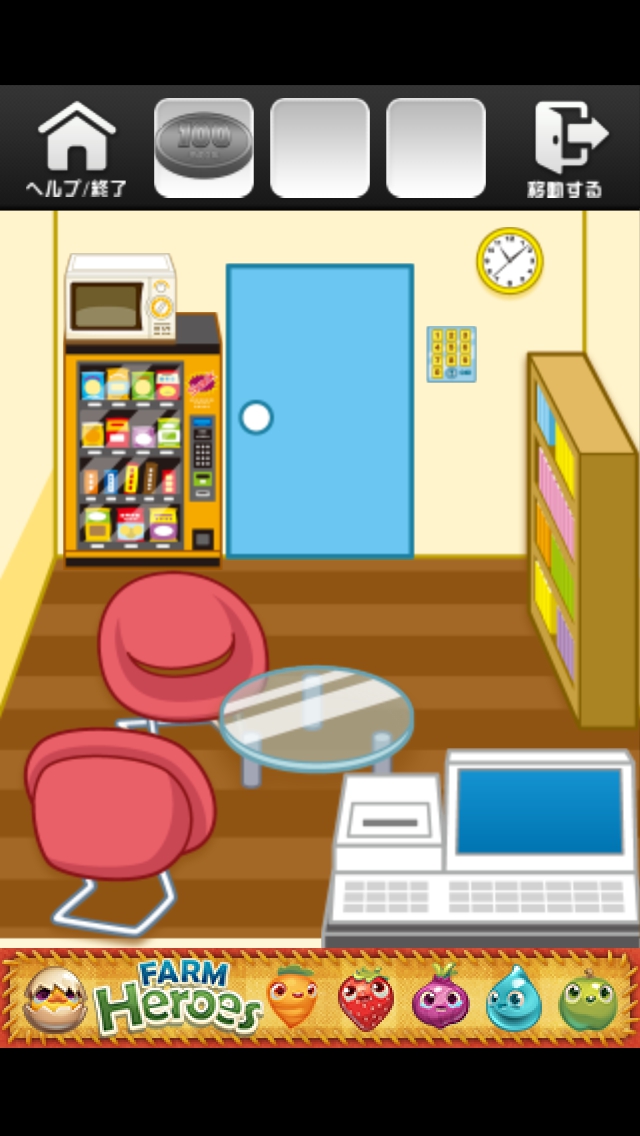Tap the blue door
This screenshot has height=1136, width=640.
coord(320,410)
